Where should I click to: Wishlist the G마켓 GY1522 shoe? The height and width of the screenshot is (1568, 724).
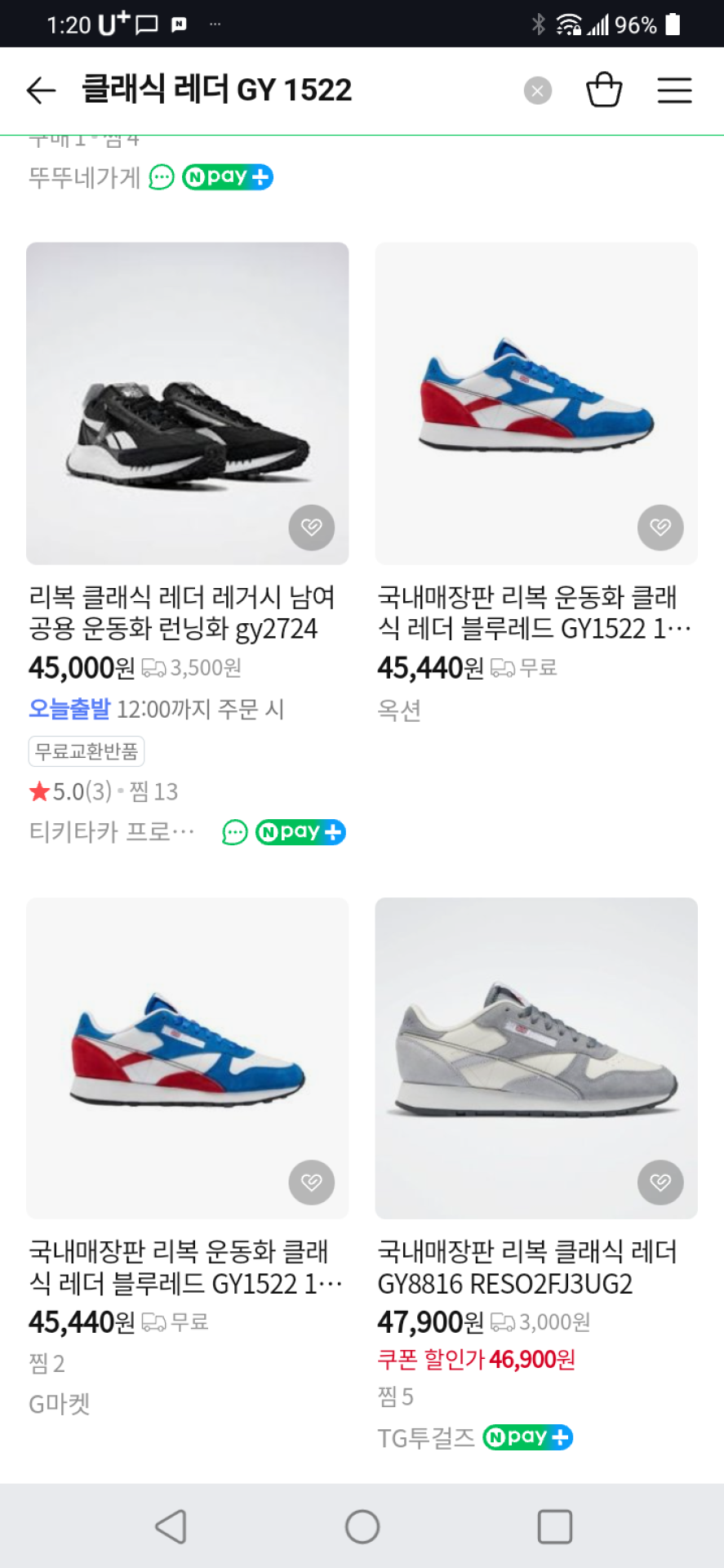312,1182
